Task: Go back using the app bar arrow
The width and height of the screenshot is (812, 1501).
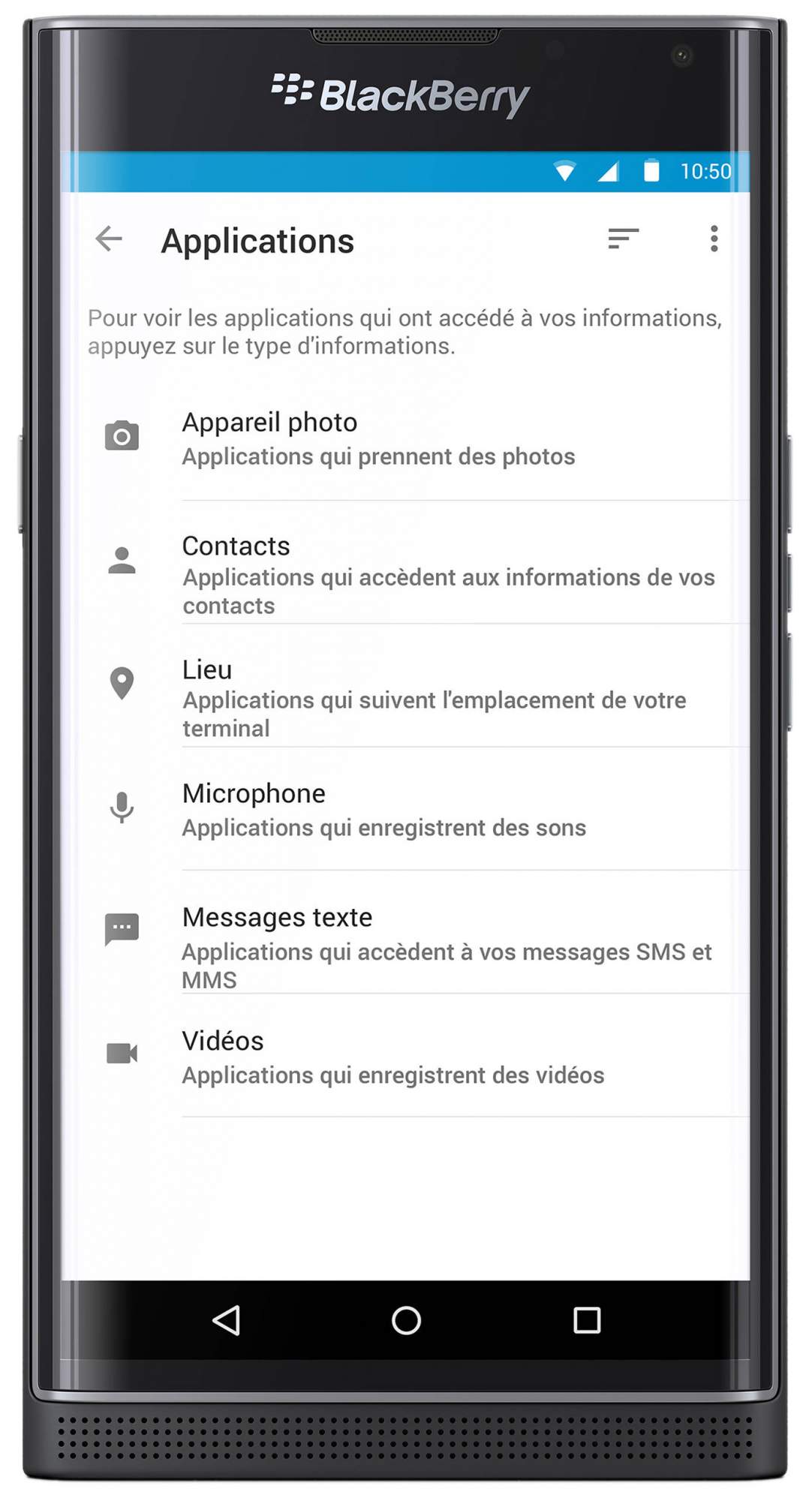Action: [x=110, y=239]
